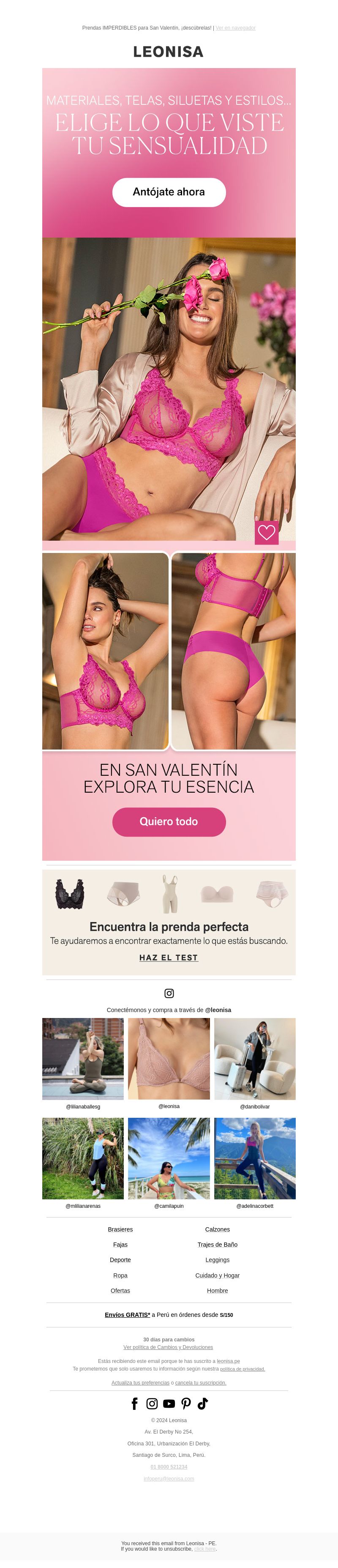Open the 'HAZ EL TEST' link
Screen dimensions: 338x1568
click(x=169, y=958)
